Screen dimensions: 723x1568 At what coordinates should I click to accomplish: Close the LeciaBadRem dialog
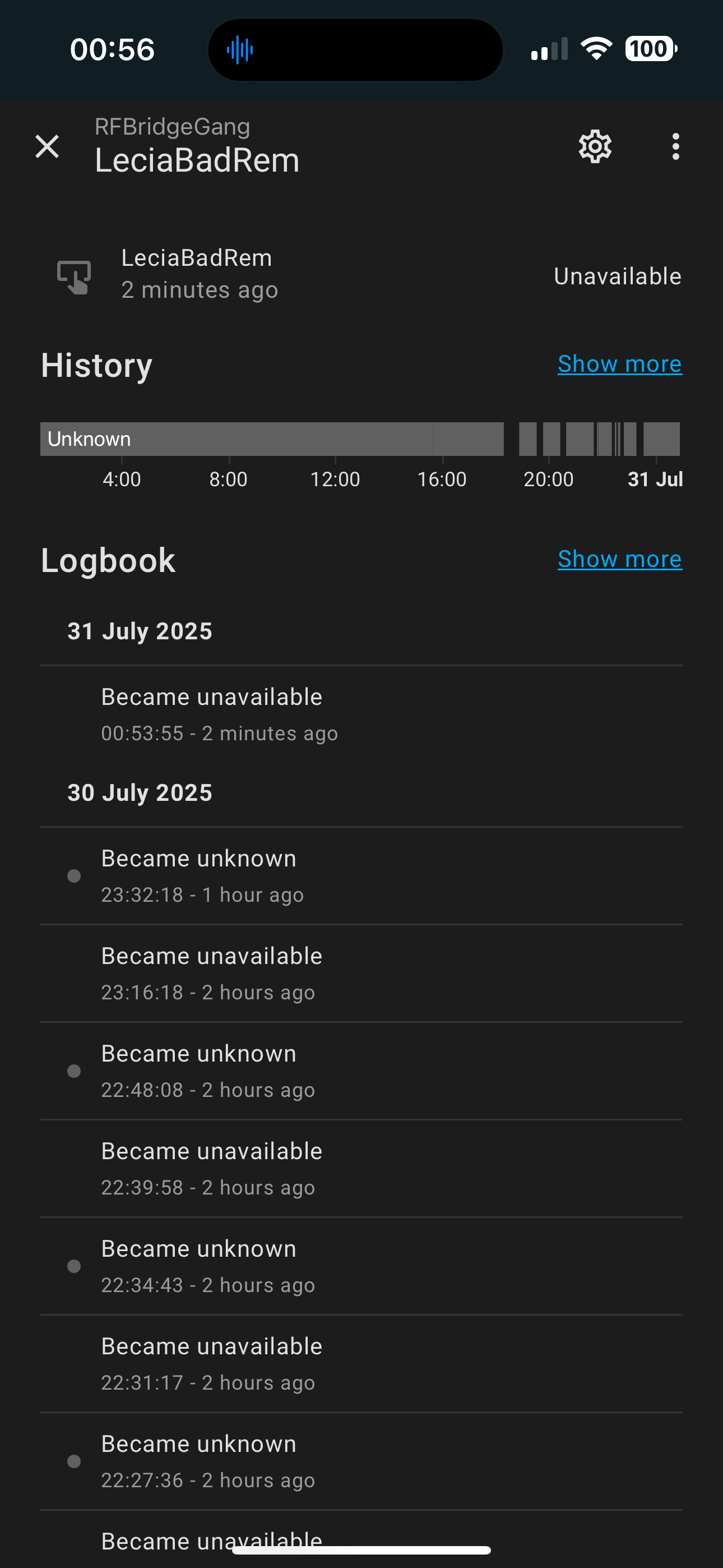coord(47,147)
